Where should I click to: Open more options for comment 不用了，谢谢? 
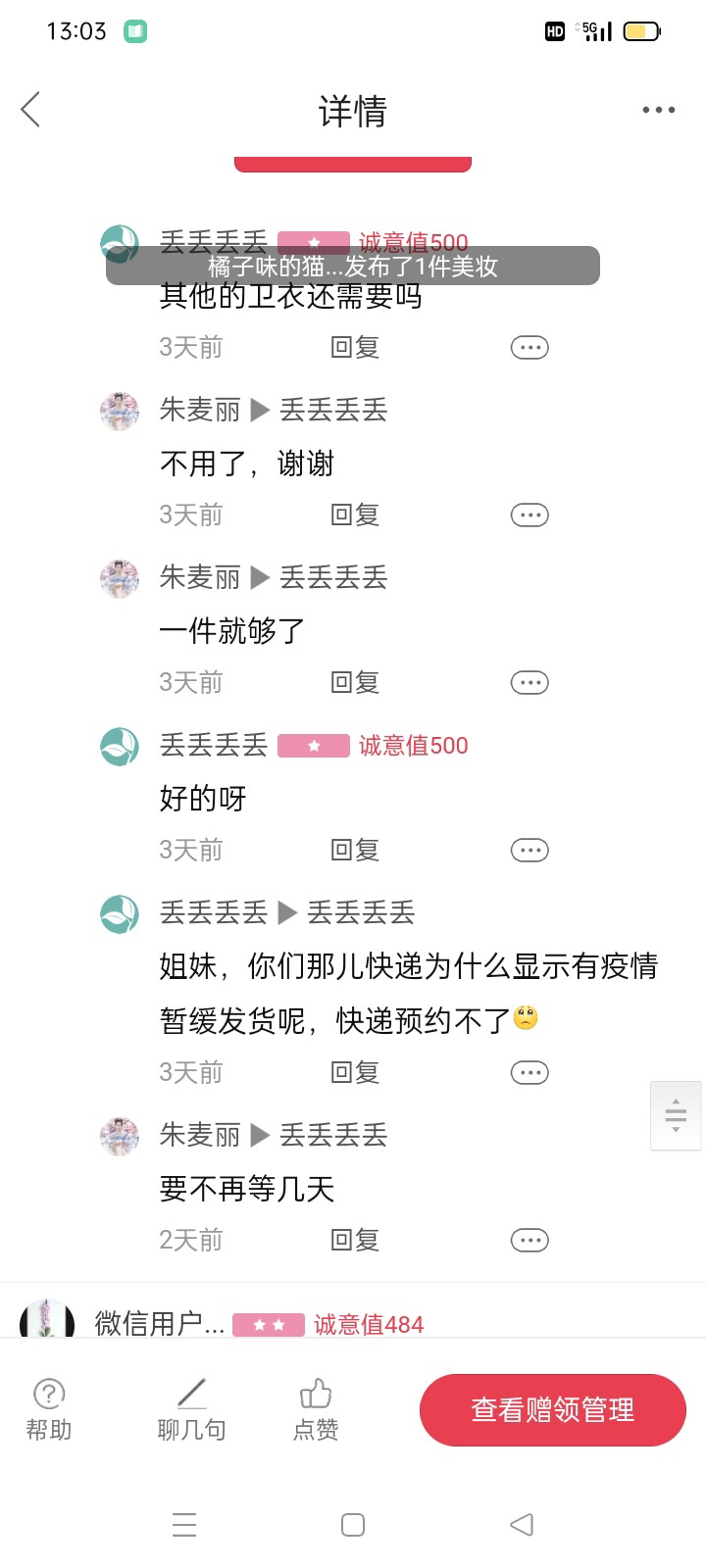pyautogui.click(x=529, y=515)
